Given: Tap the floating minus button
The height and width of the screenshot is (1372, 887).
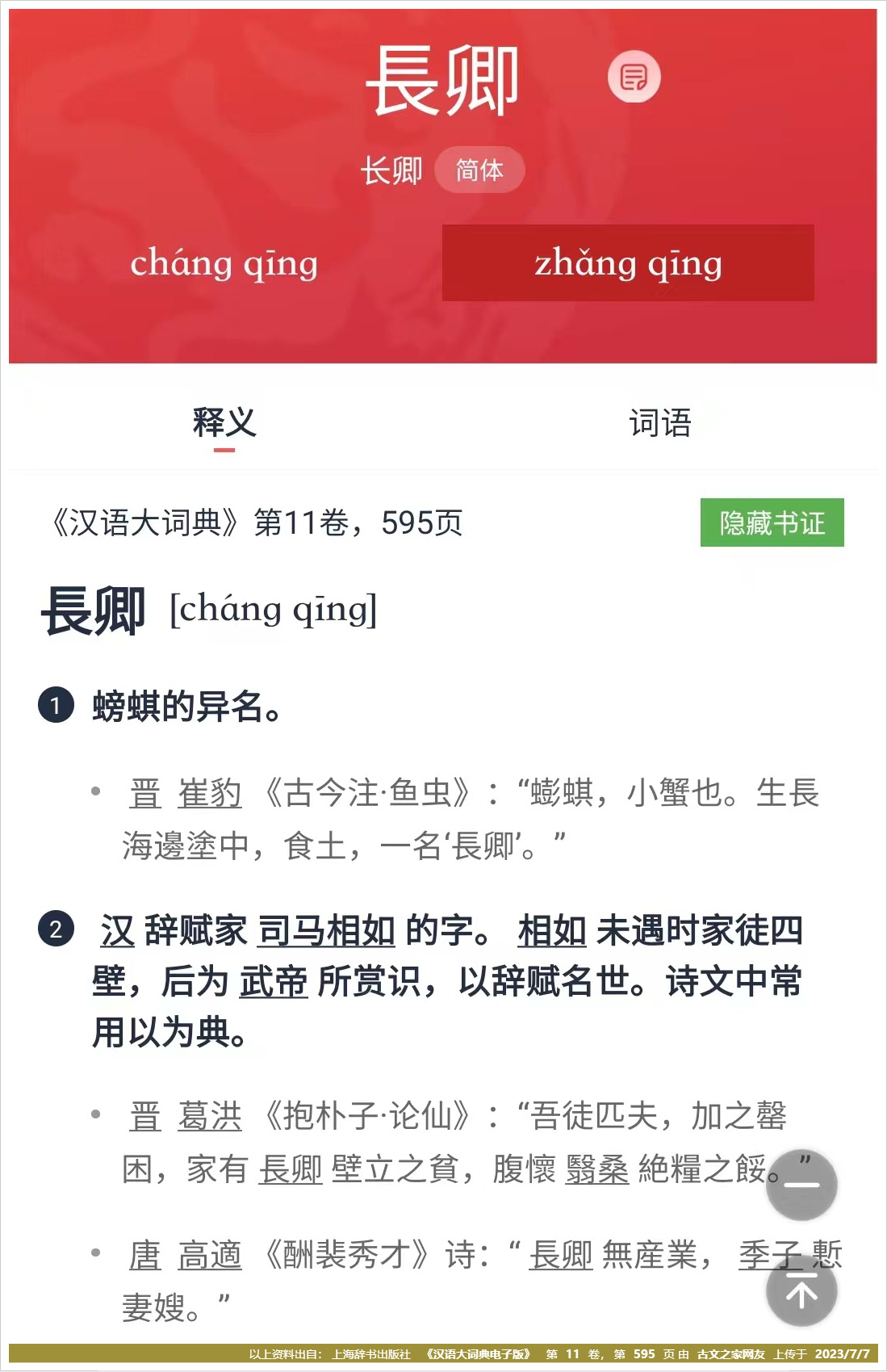Looking at the screenshot, I should click(801, 1185).
